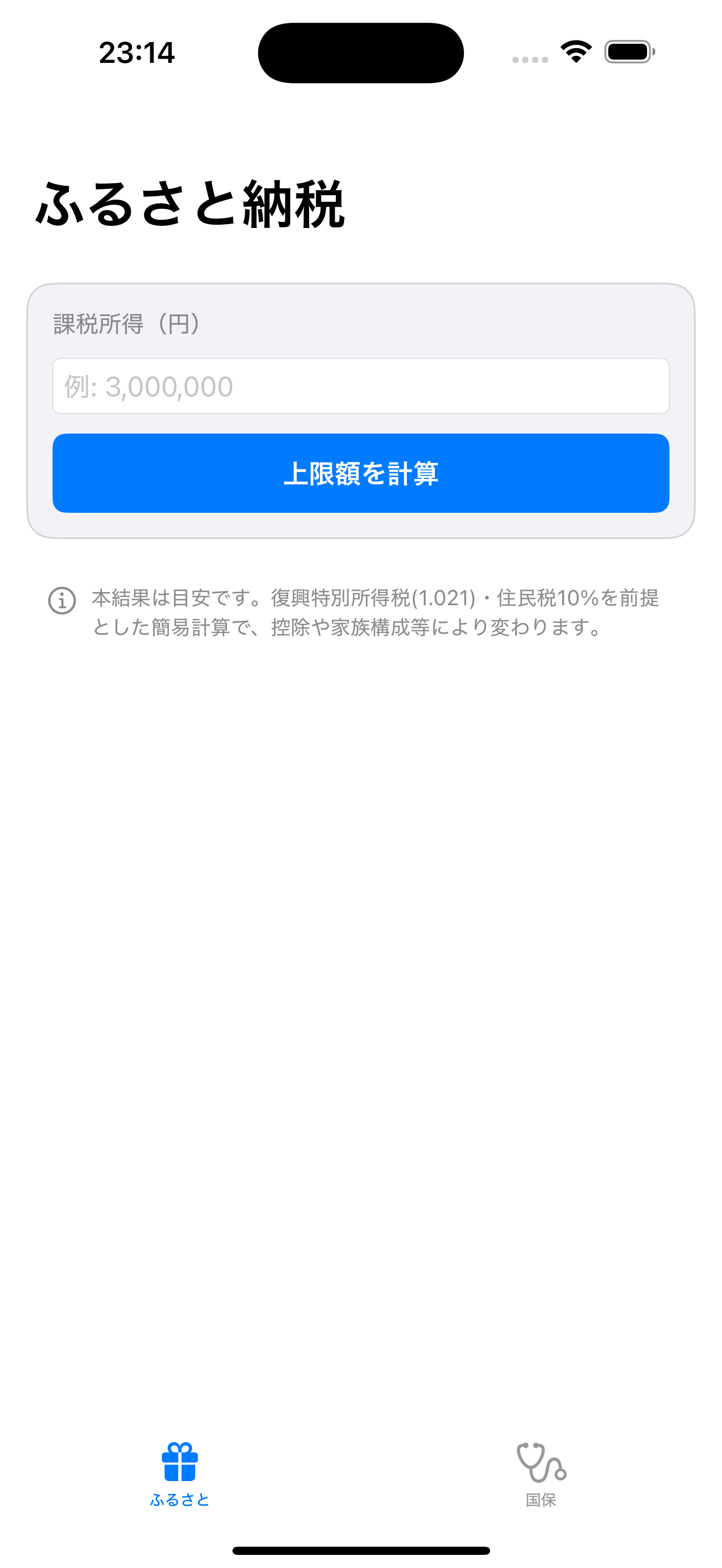Image resolution: width=722 pixels, height=1568 pixels.
Task: Select the ふるさと tab
Action: (x=179, y=1473)
